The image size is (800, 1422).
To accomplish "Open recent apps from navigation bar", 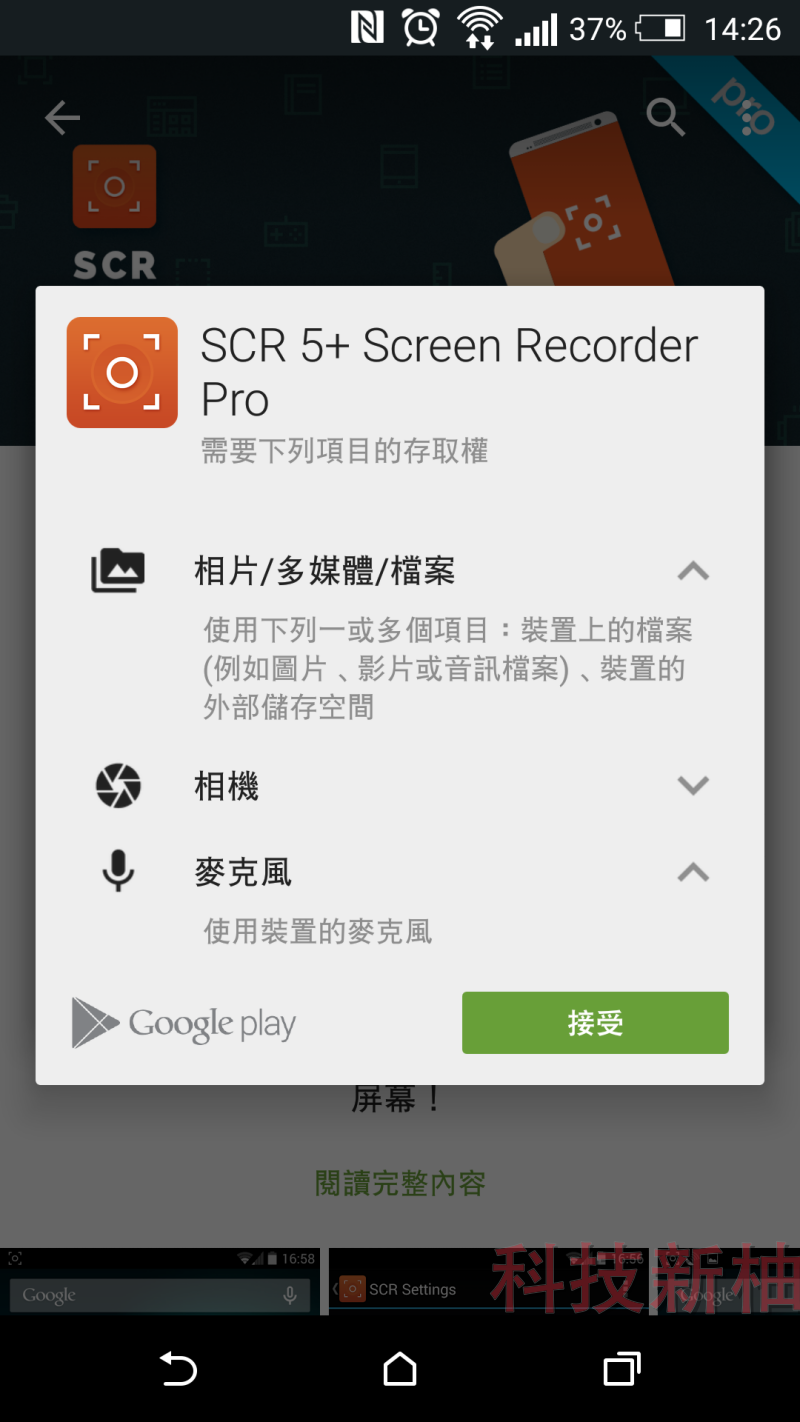I will [x=621, y=1369].
